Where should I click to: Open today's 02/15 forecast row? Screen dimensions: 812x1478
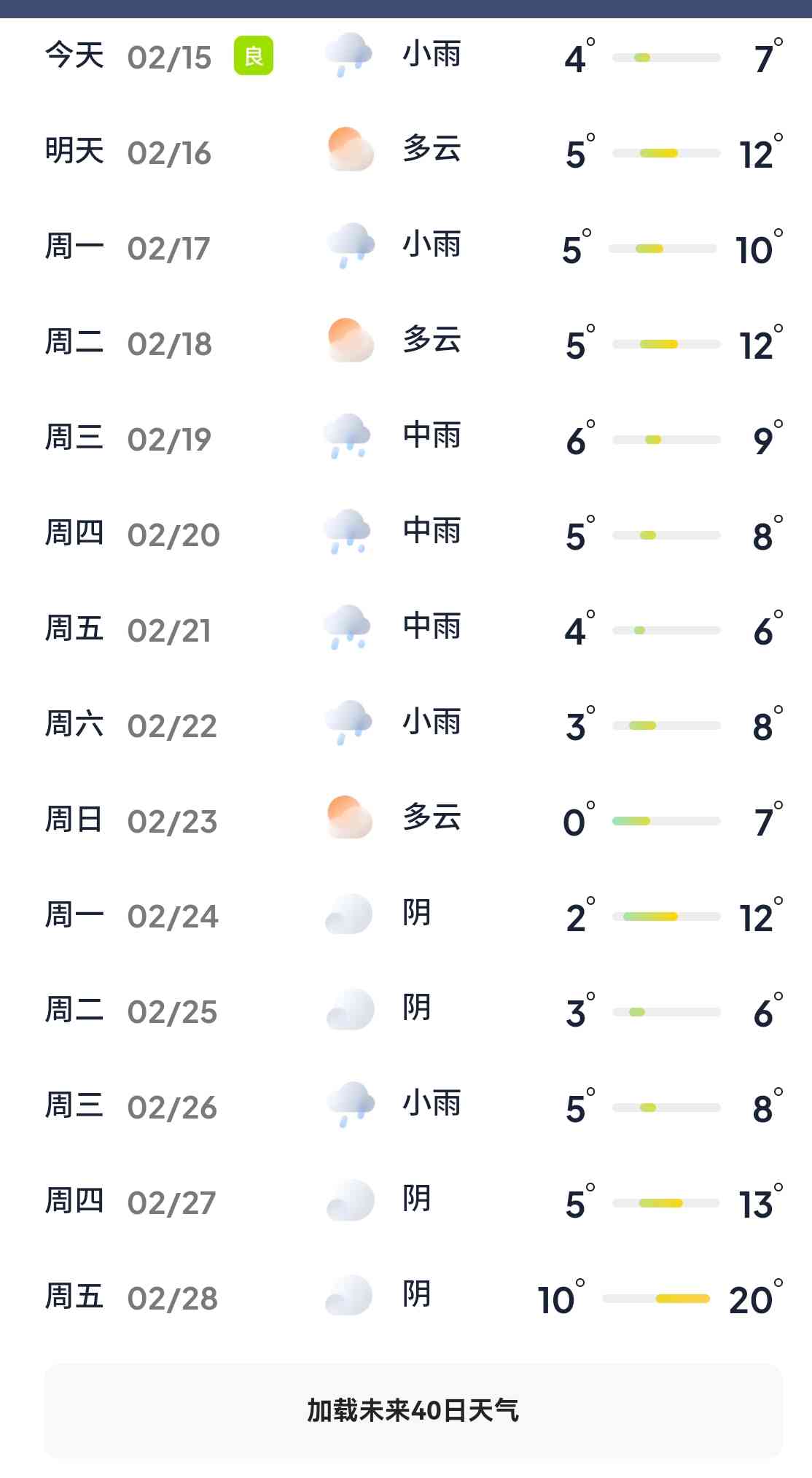pyautogui.click(x=406, y=57)
